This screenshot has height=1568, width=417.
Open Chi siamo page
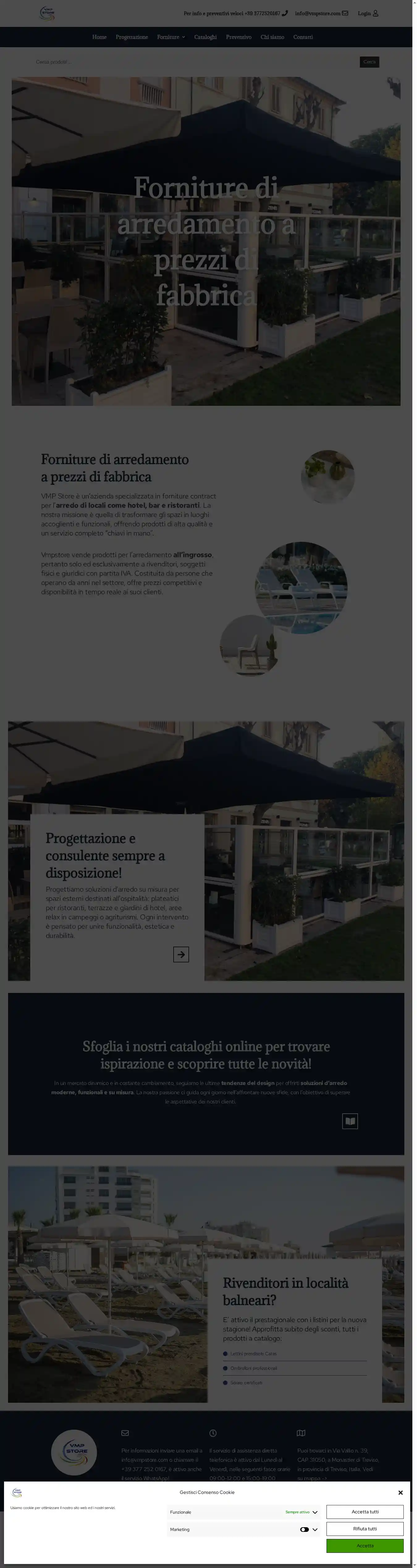pos(272,37)
